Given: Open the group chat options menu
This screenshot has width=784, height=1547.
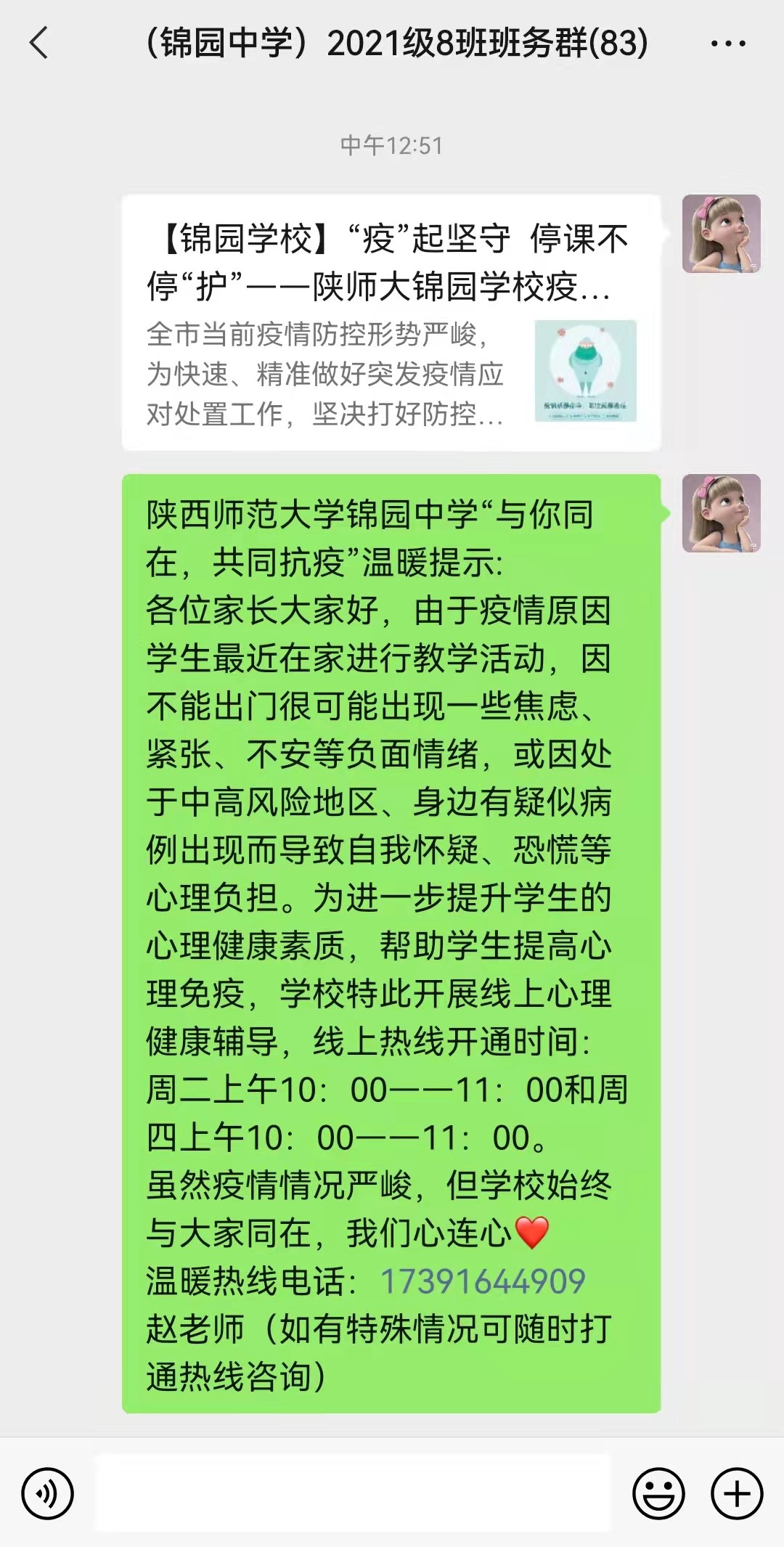Looking at the screenshot, I should click(x=728, y=44).
